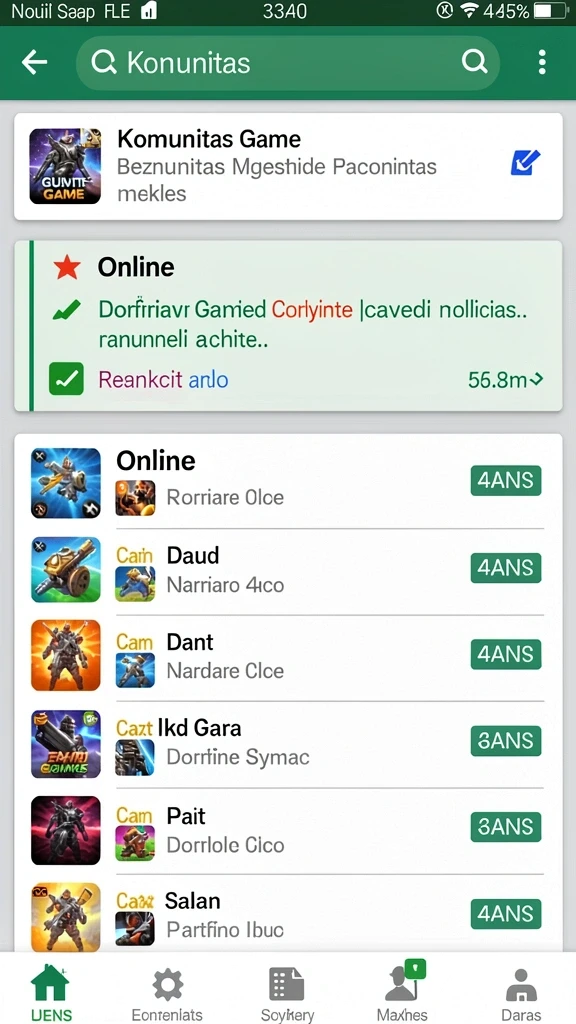This screenshot has height=1024, width=576.
Task: Open the Eontenlats settings tab
Action: [167, 991]
